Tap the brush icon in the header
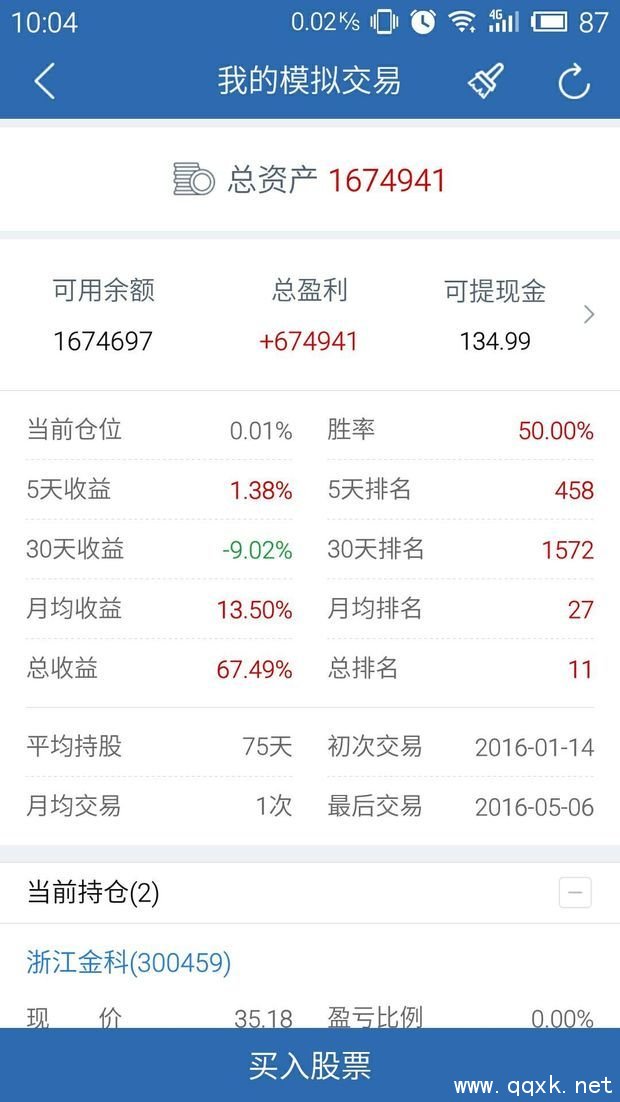The width and height of the screenshot is (620, 1102). pos(486,81)
